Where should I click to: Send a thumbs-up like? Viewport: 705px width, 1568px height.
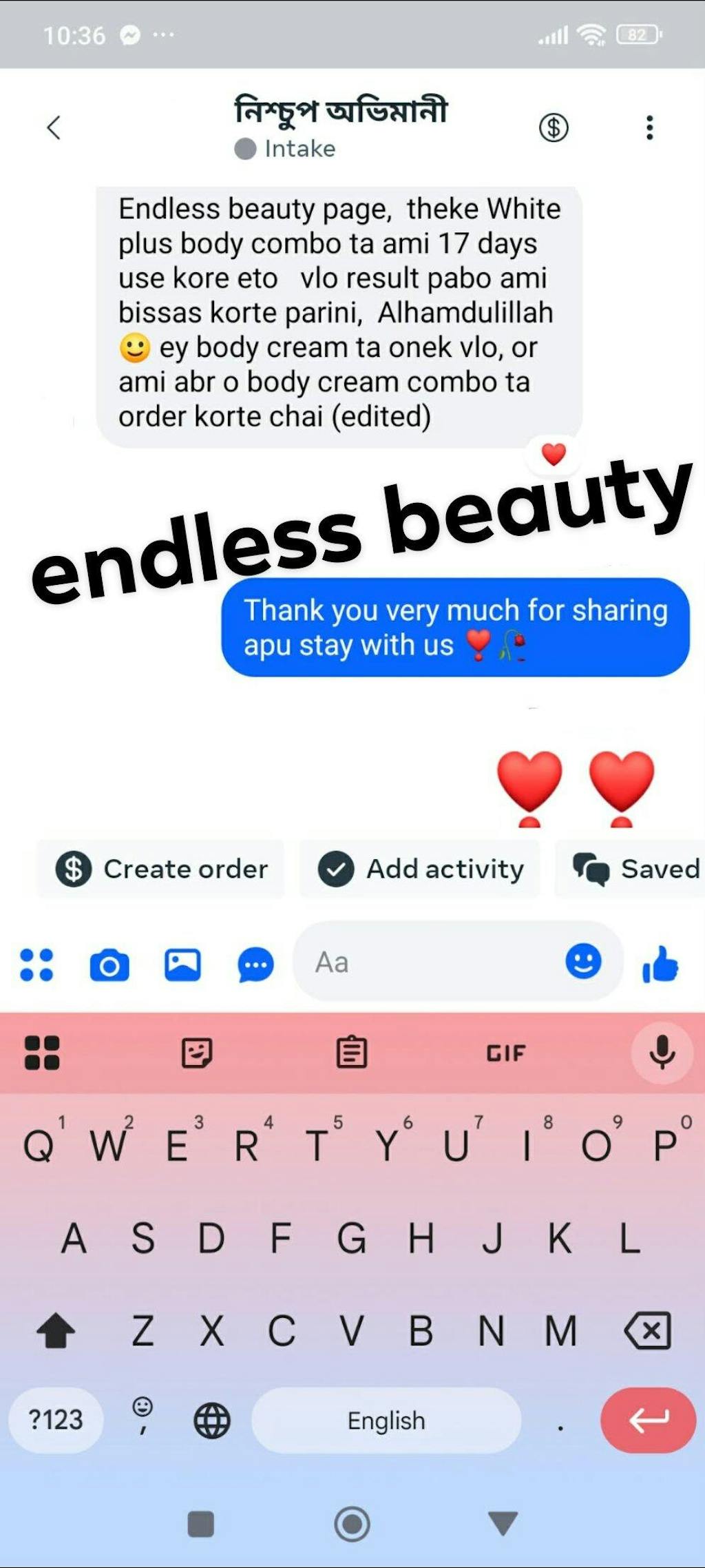tap(660, 964)
